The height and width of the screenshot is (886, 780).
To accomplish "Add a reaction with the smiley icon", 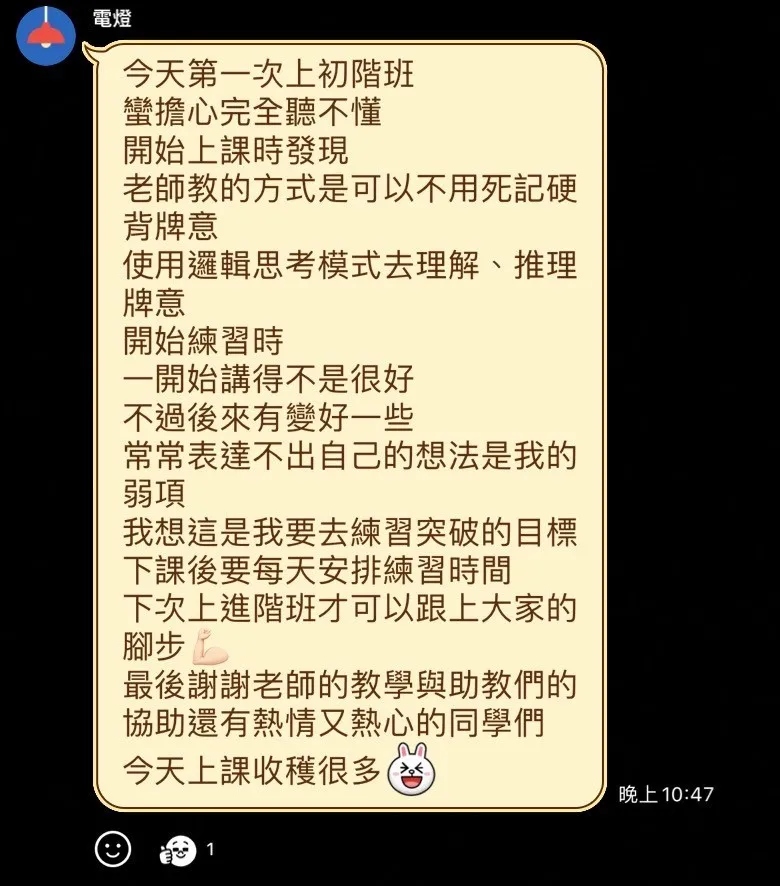I will click(x=113, y=849).
